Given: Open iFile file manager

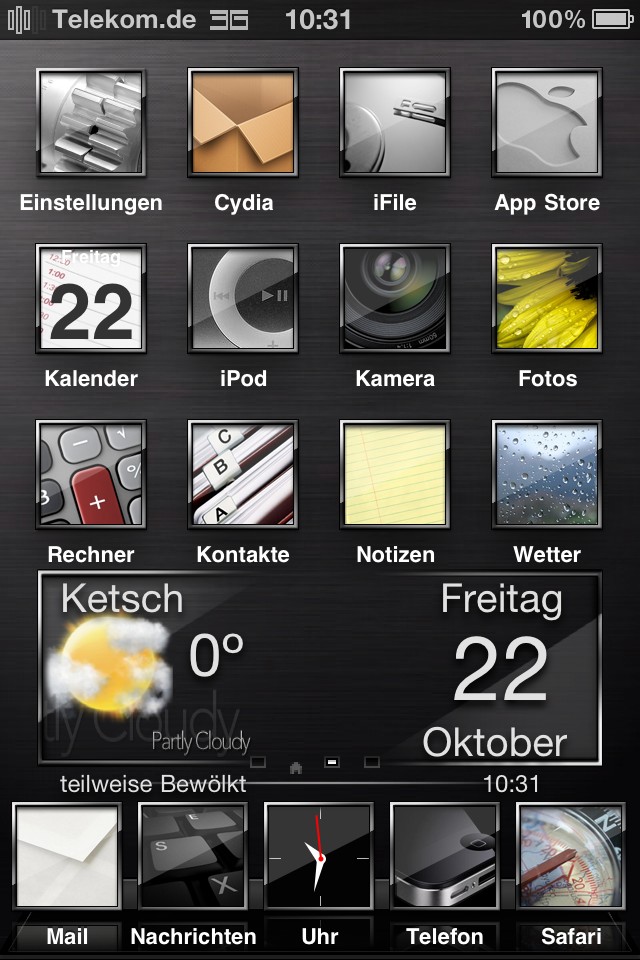Looking at the screenshot, I should tap(395, 124).
